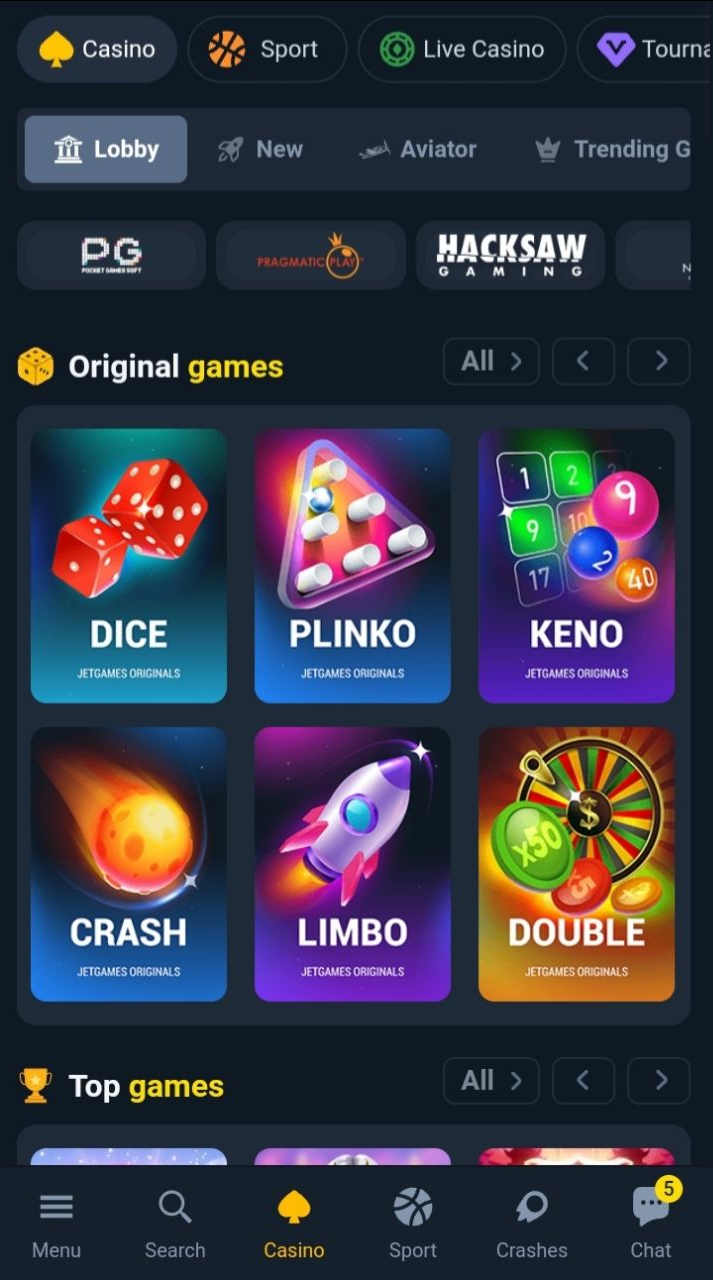Screen dimensions: 713x1280
Task: Go to previous Original games page
Action: click(x=583, y=361)
